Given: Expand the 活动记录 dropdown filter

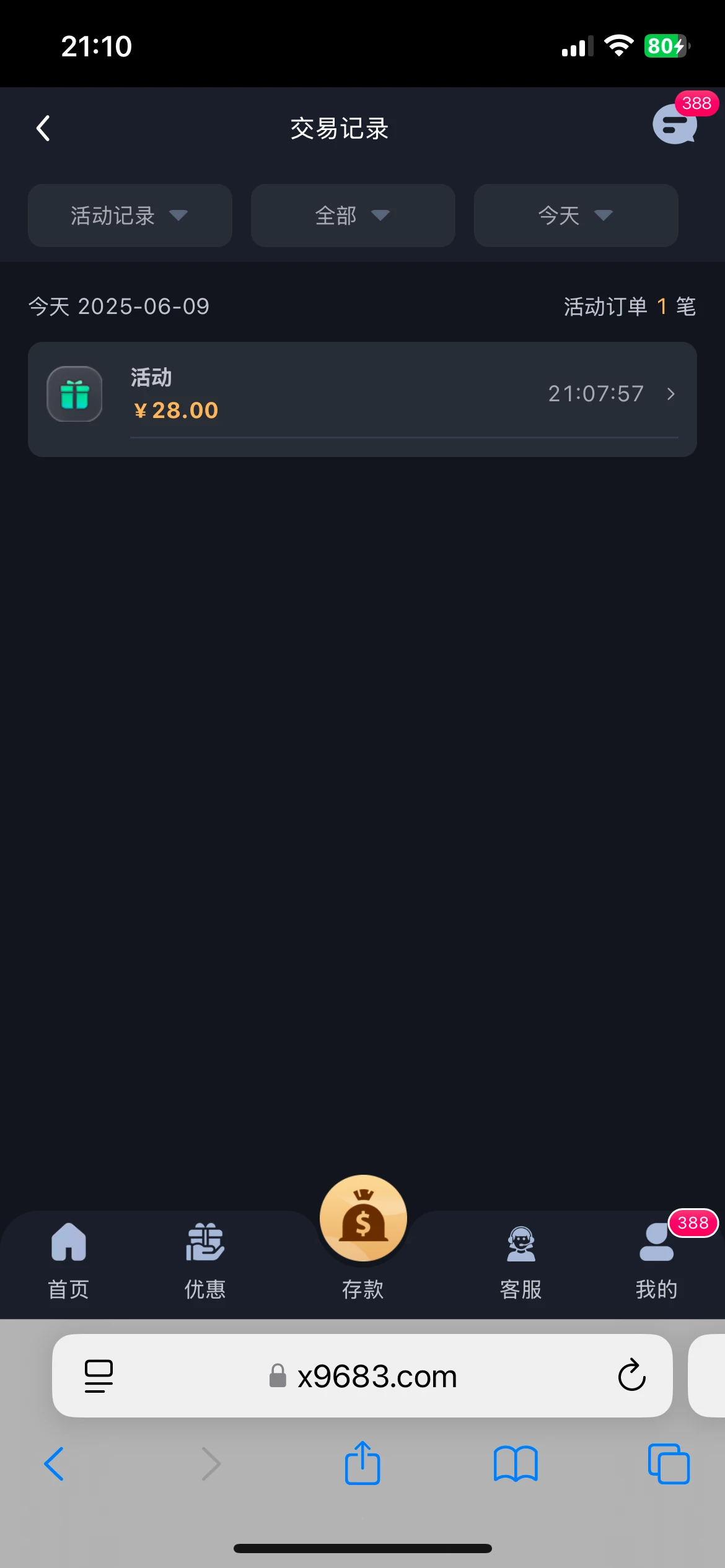Looking at the screenshot, I should tap(130, 216).
